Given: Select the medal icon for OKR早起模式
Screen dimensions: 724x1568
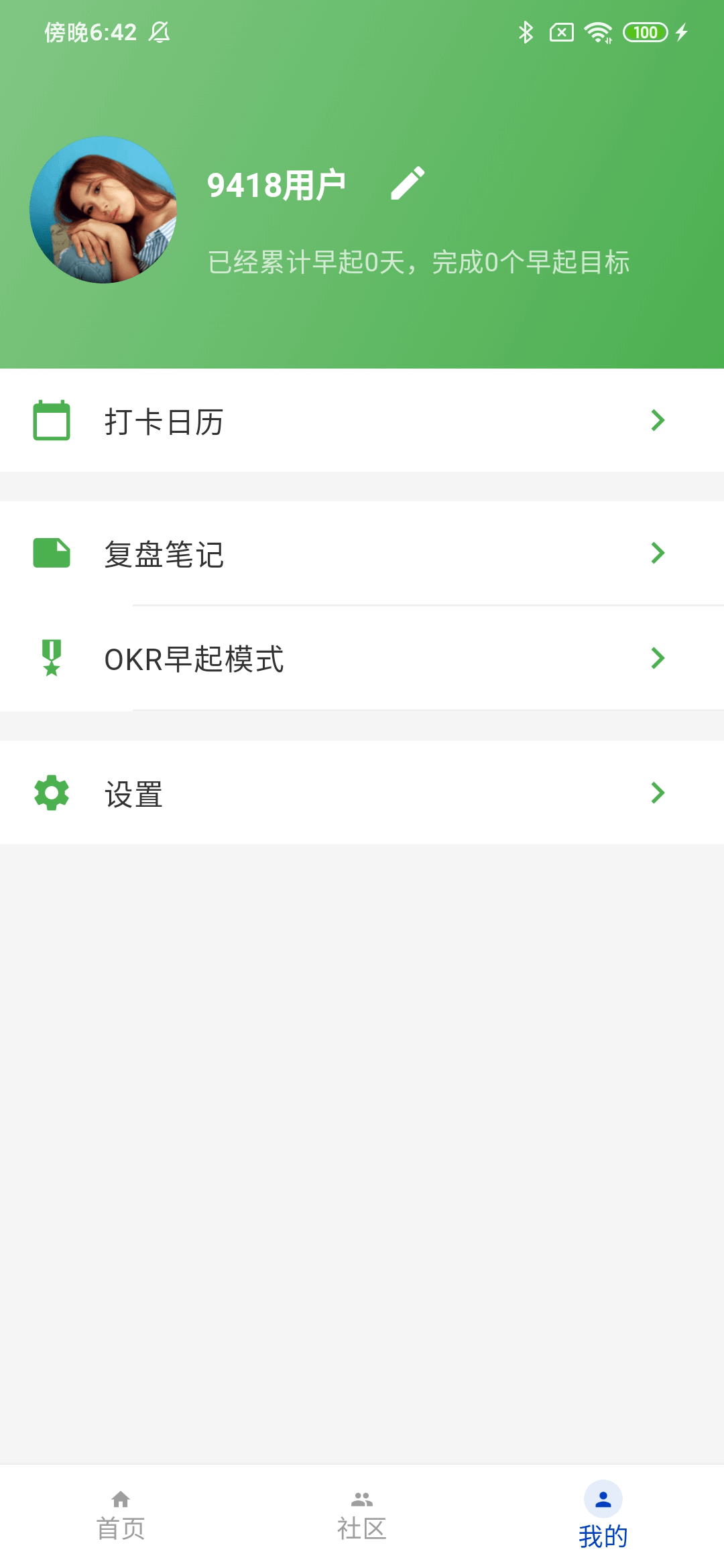Looking at the screenshot, I should click(52, 659).
